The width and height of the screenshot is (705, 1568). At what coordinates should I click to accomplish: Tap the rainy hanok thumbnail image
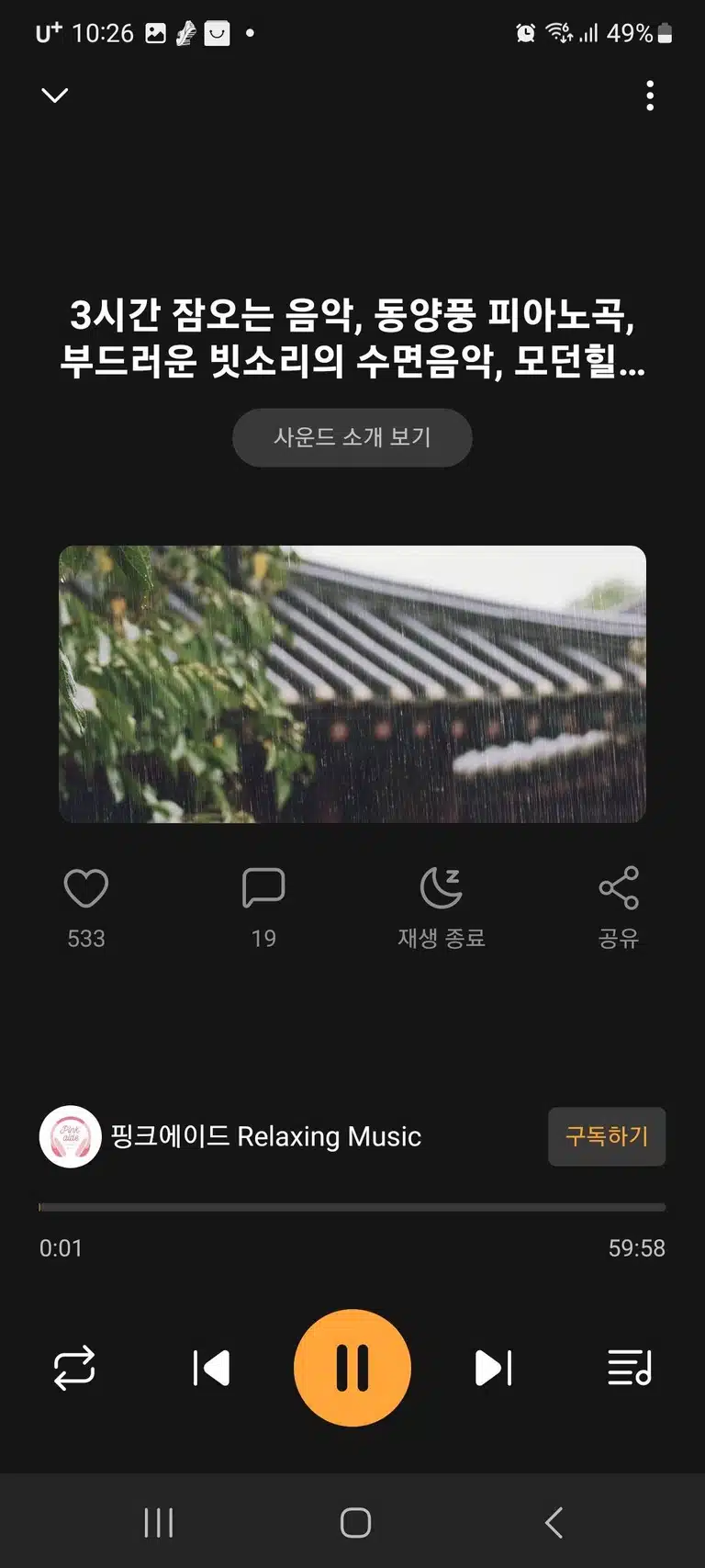(352, 684)
